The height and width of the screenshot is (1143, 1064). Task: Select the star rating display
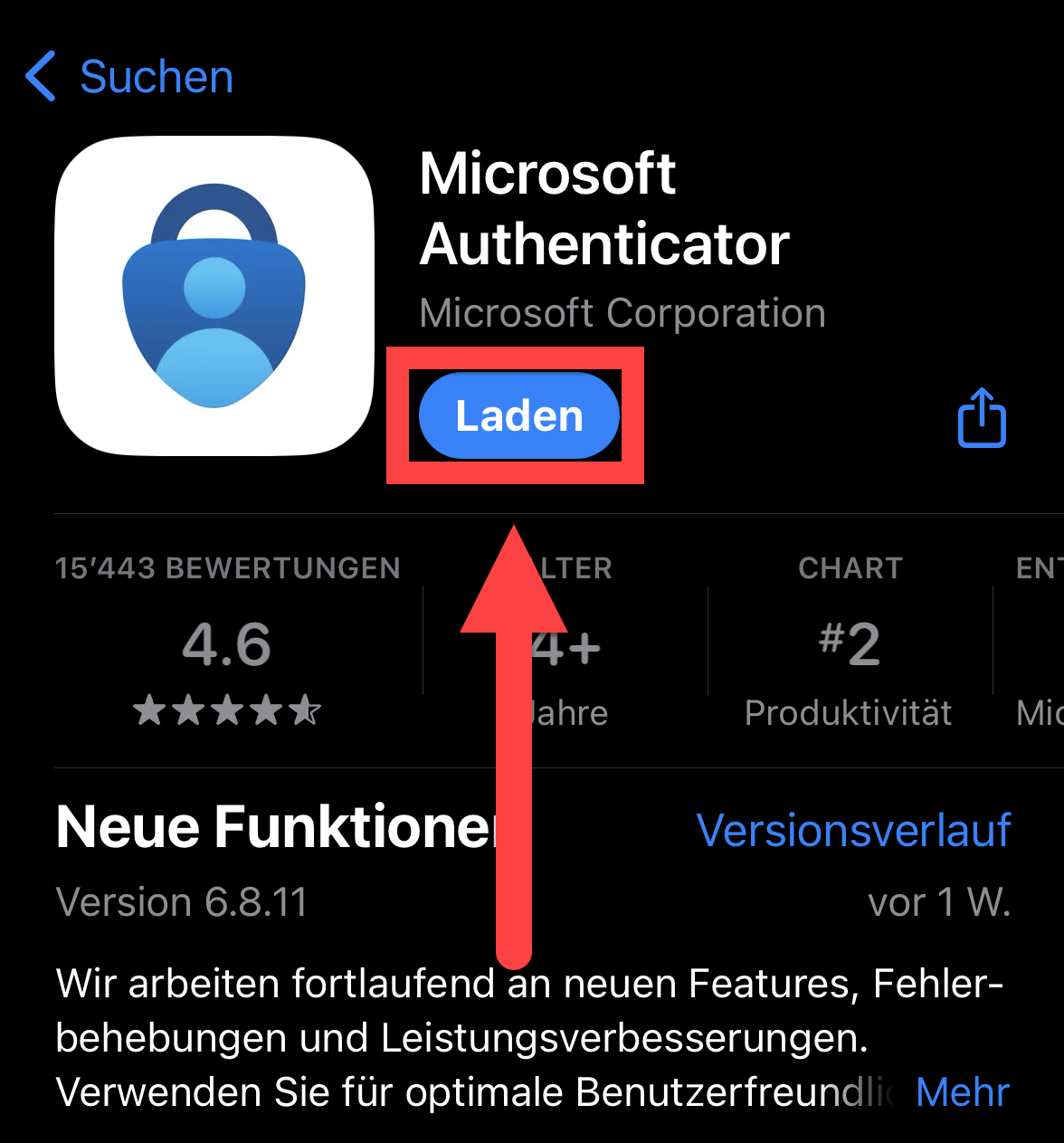[226, 712]
